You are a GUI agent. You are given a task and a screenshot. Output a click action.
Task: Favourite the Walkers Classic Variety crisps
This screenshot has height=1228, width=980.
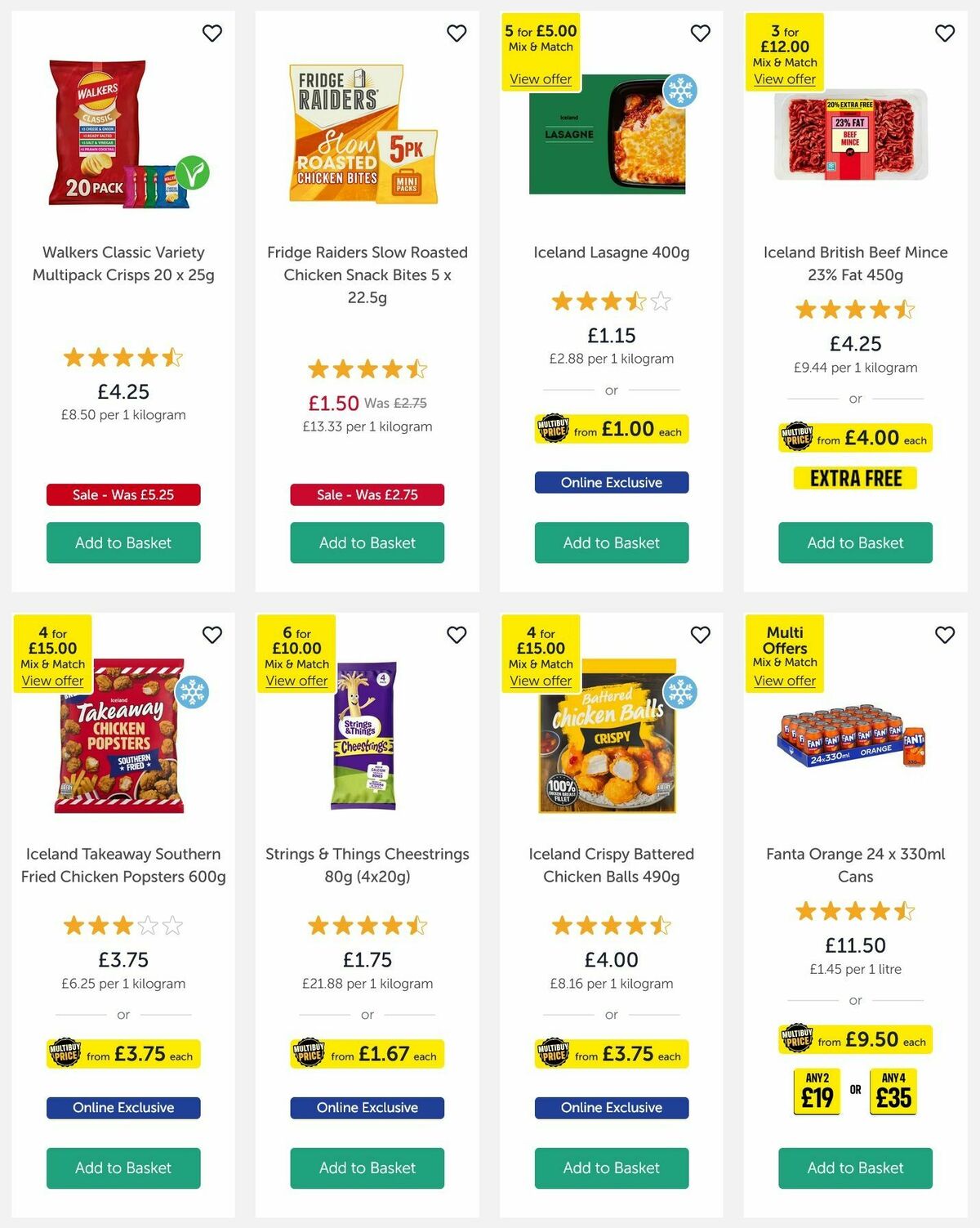(x=212, y=33)
